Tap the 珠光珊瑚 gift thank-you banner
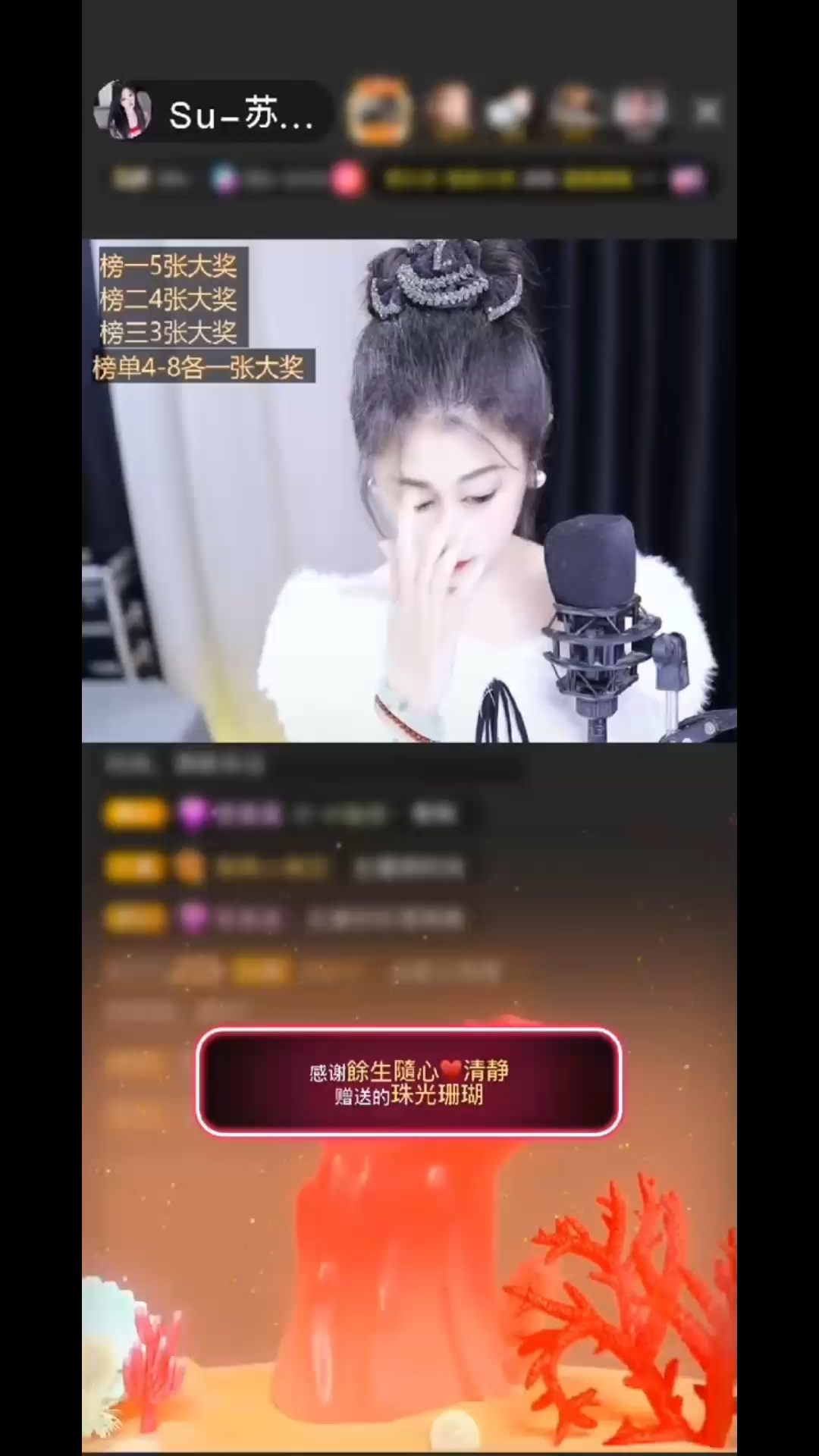 click(x=409, y=1082)
